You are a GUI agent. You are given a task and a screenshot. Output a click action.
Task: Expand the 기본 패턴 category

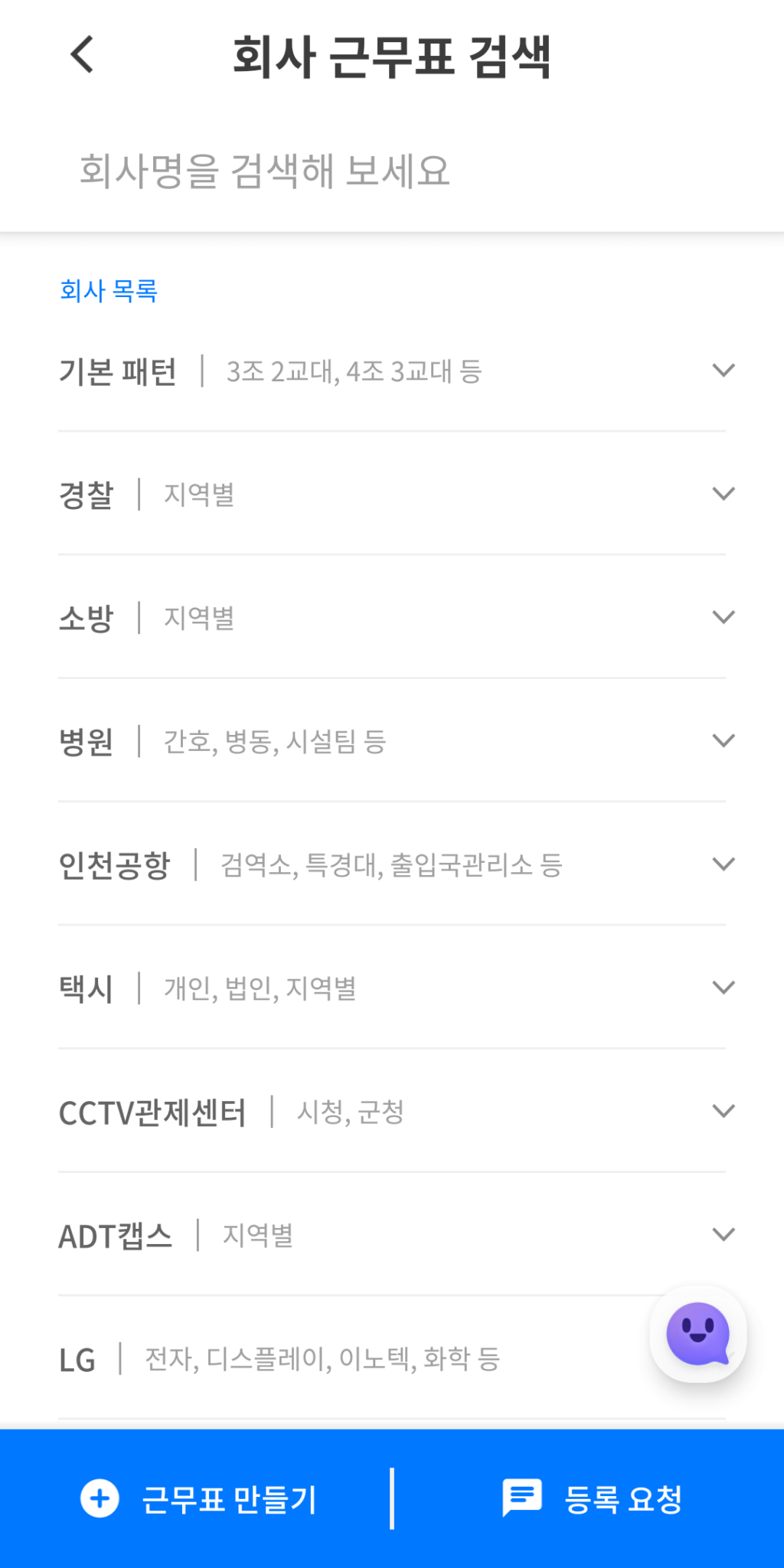pos(724,370)
